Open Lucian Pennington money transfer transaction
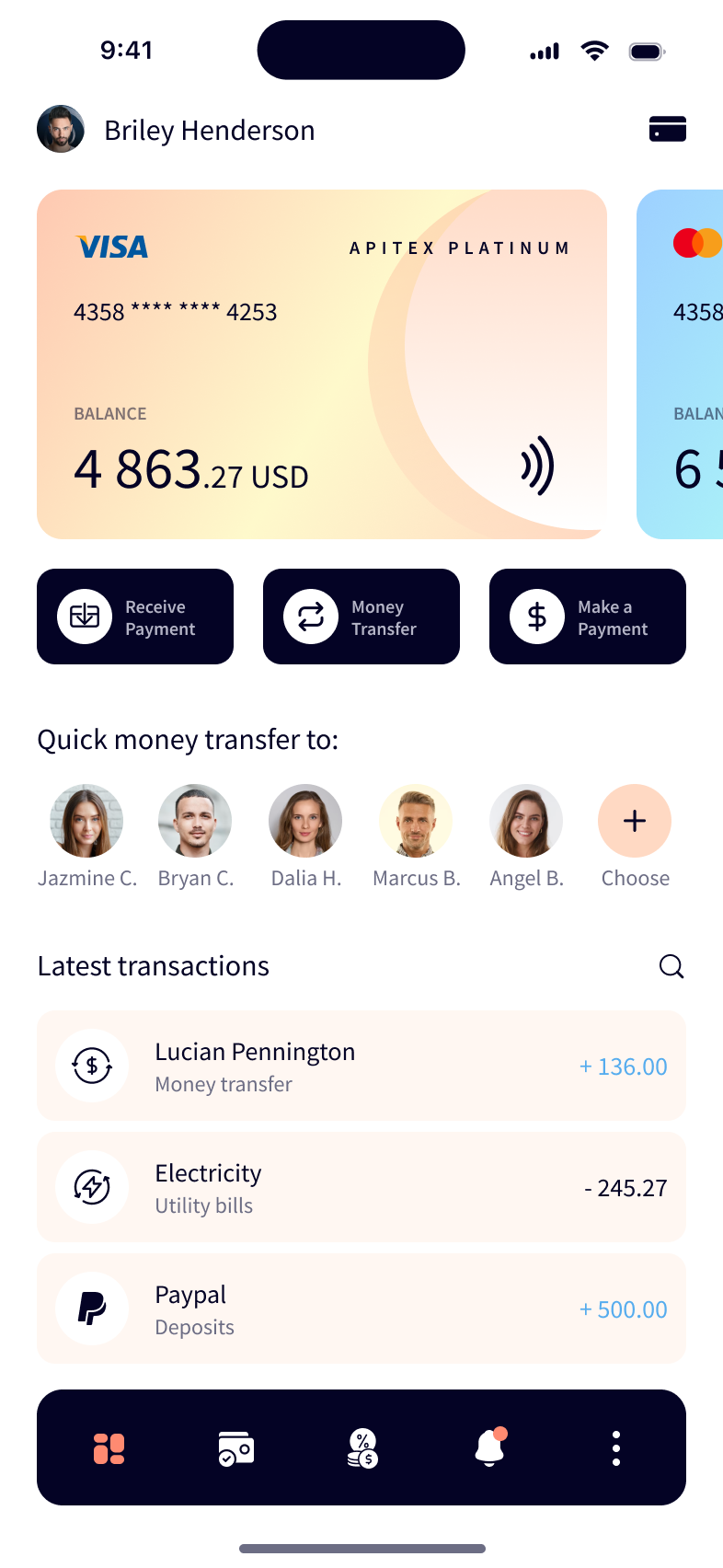This screenshot has width=723, height=1568. coord(361,1066)
